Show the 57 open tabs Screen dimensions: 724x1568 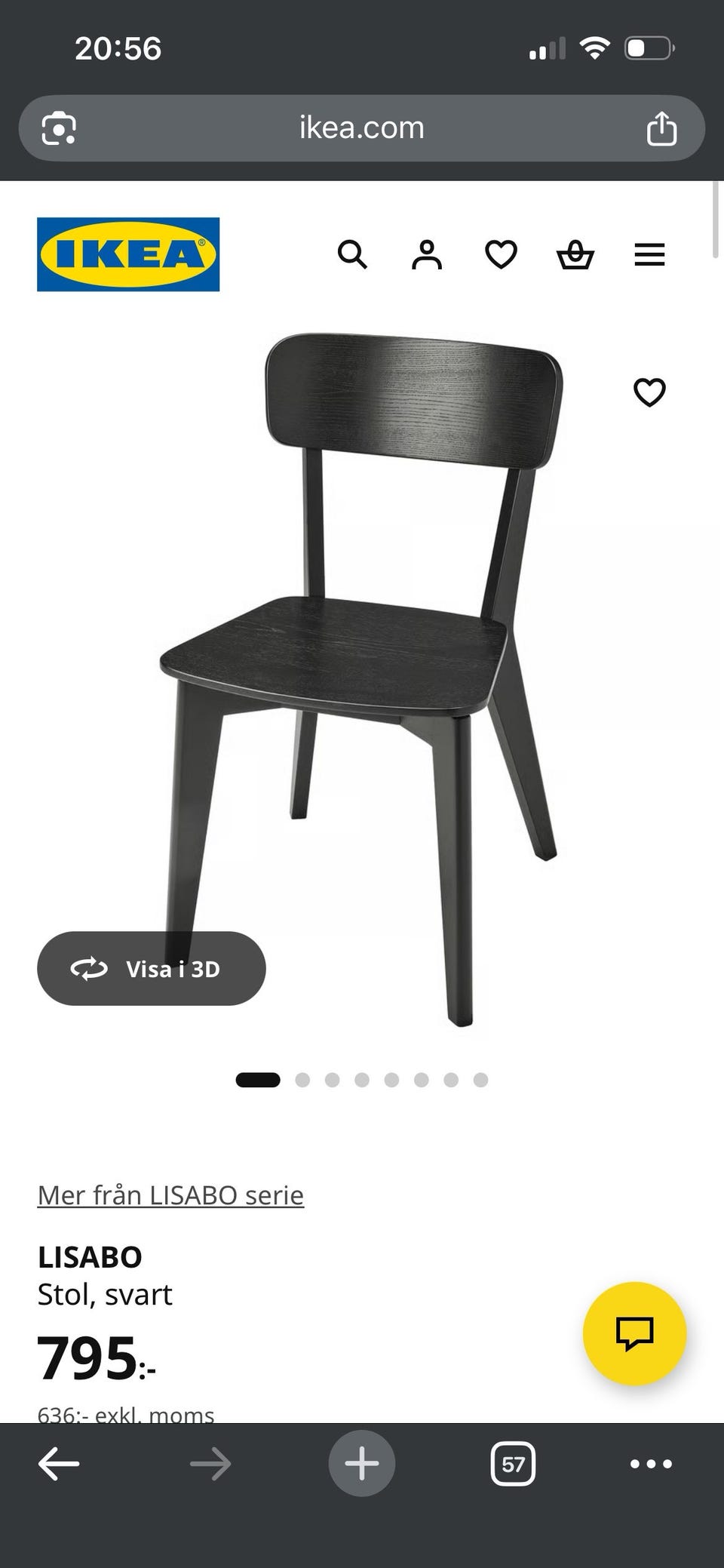click(x=513, y=1465)
